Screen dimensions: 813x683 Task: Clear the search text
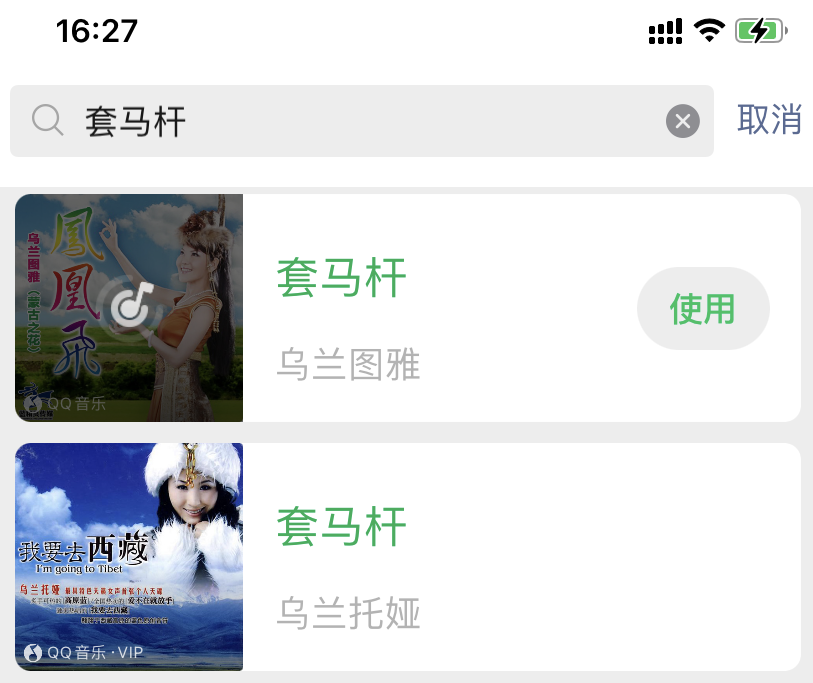coord(682,122)
